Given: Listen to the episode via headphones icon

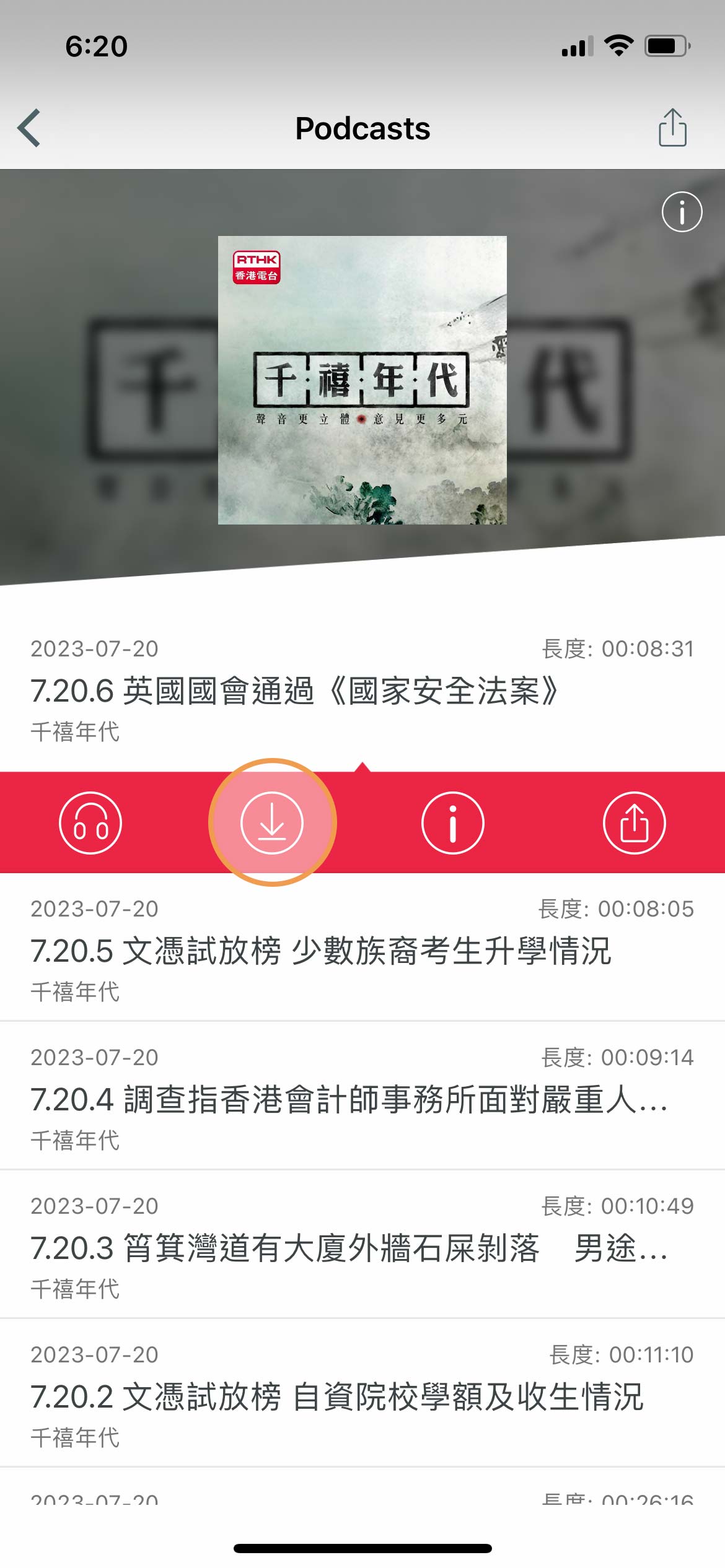Looking at the screenshot, I should (90, 823).
